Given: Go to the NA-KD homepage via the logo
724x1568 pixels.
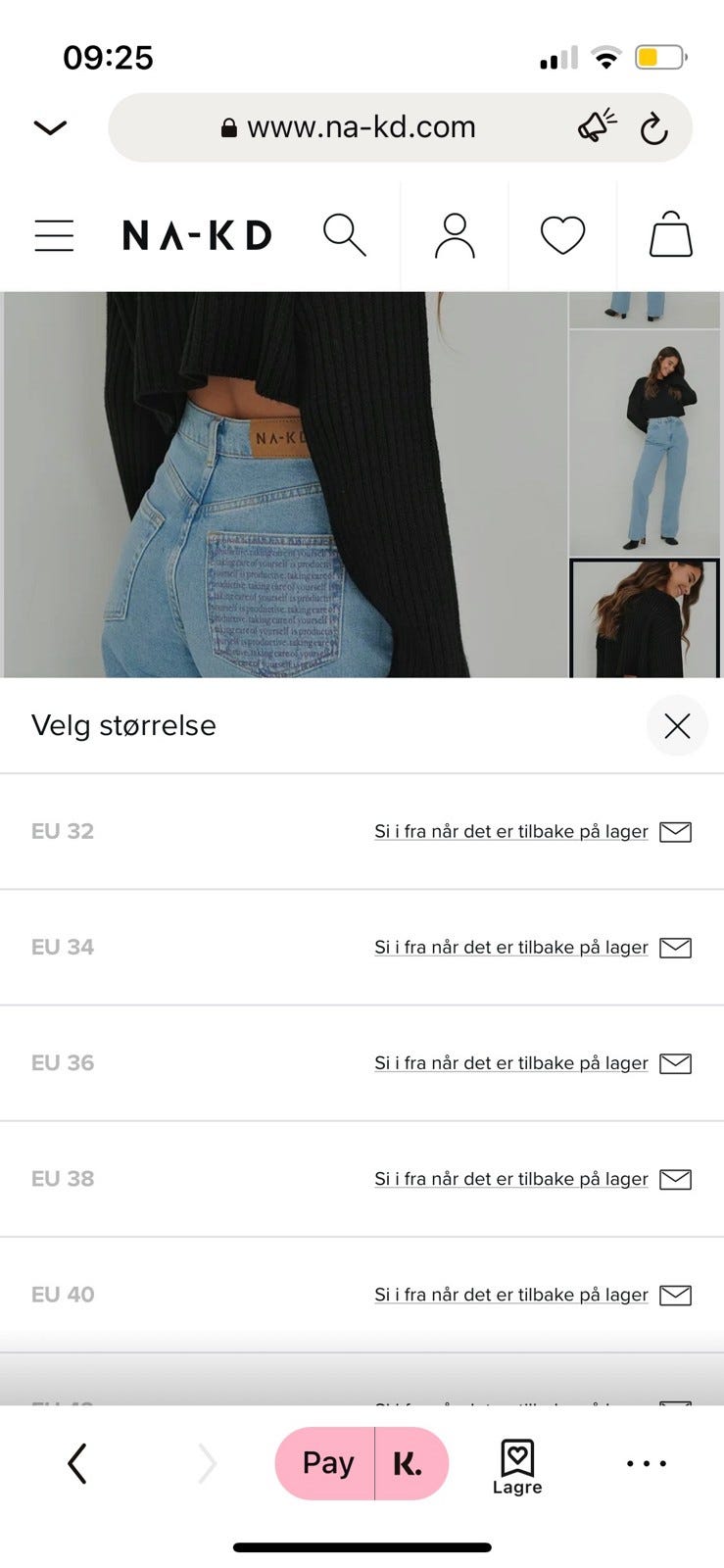Looking at the screenshot, I should (x=196, y=234).
